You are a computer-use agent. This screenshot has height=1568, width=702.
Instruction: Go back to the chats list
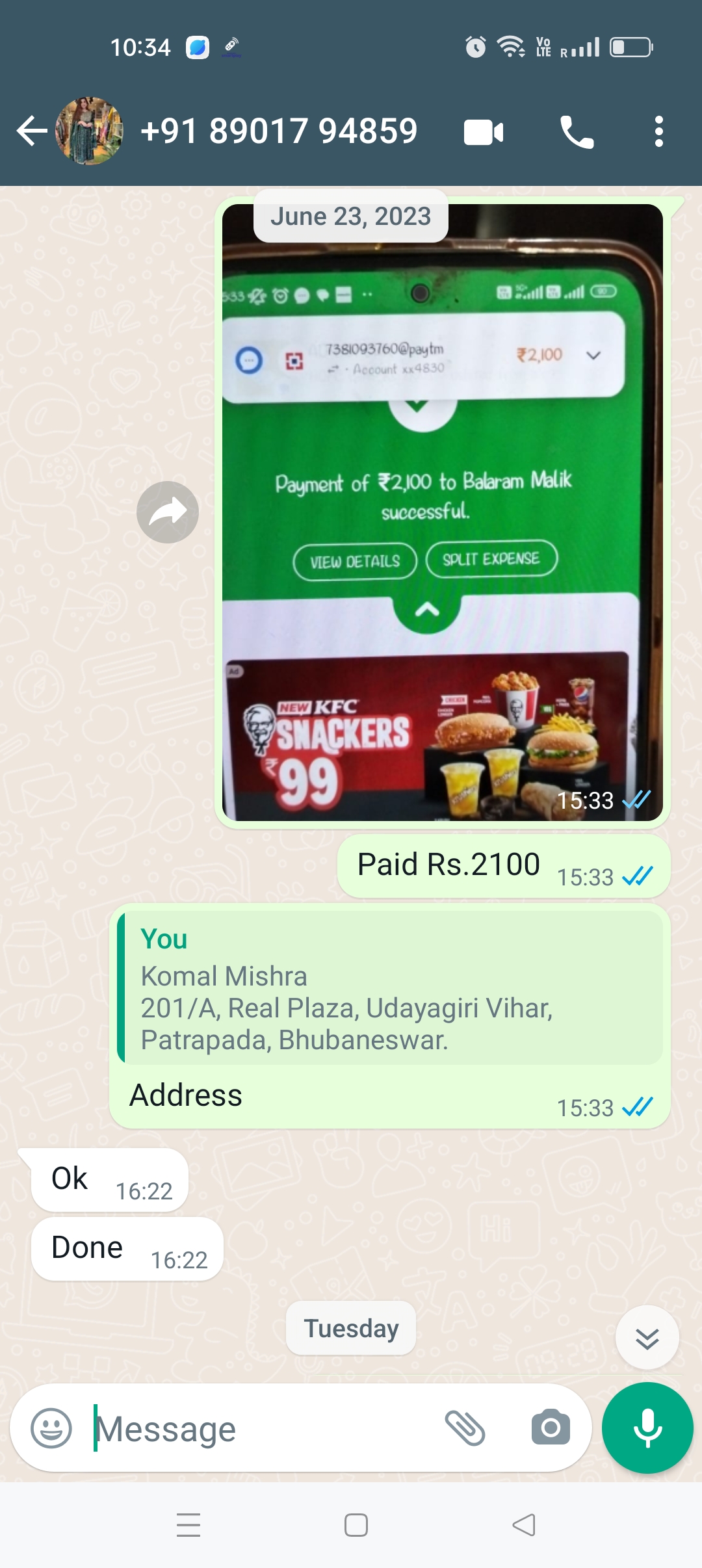point(31,131)
